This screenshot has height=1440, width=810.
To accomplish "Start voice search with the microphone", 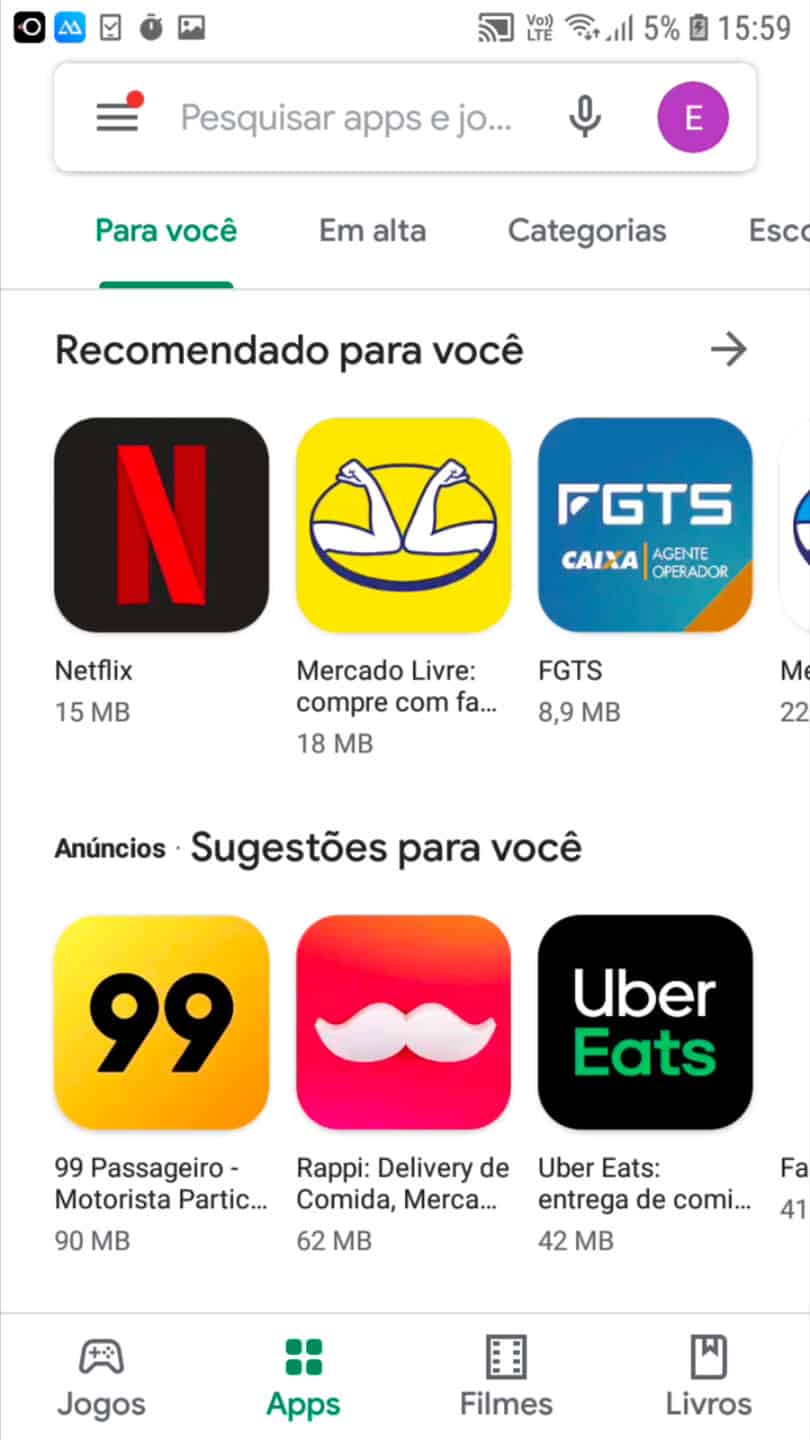I will (585, 118).
